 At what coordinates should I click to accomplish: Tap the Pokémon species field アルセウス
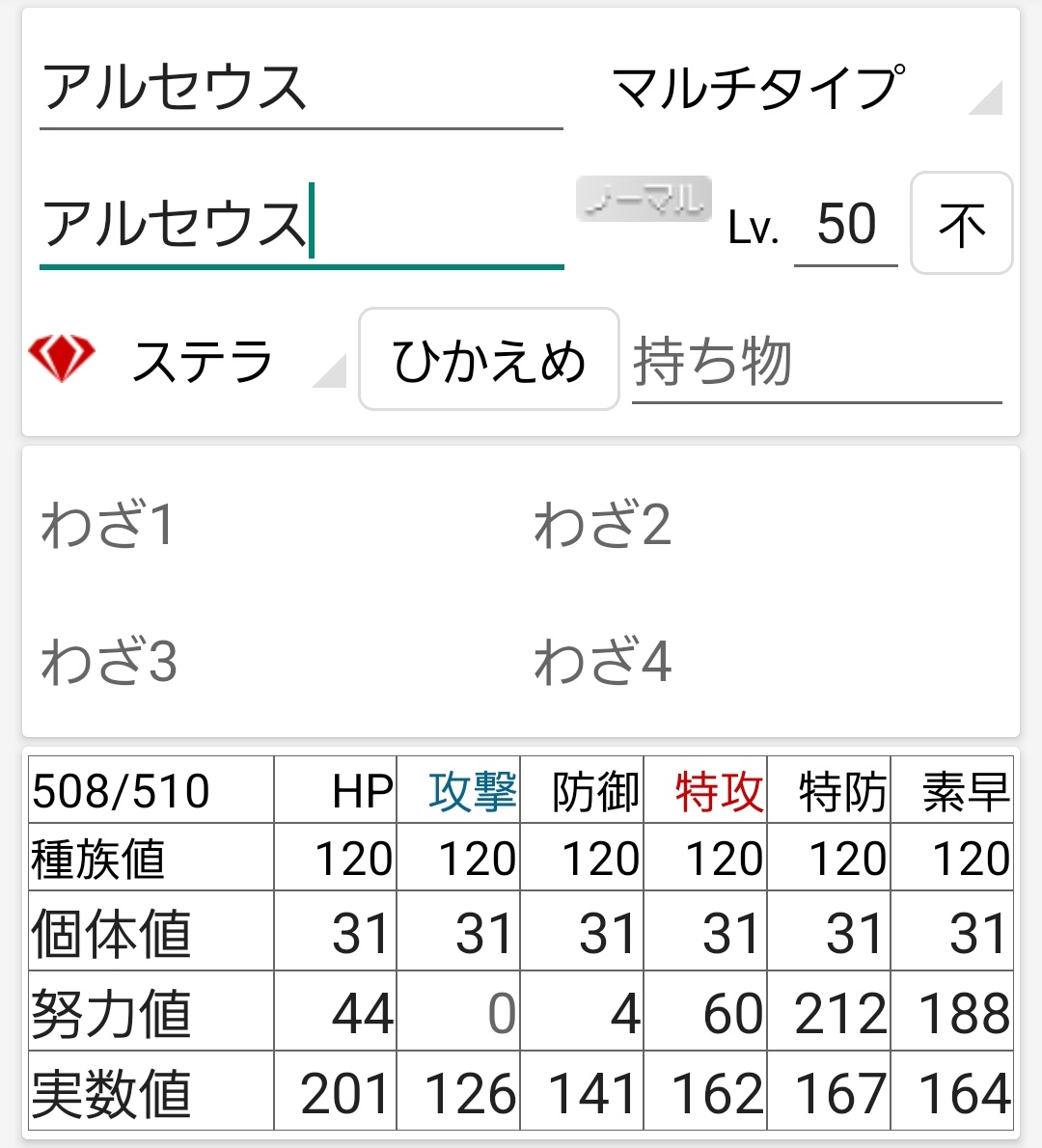(x=301, y=88)
